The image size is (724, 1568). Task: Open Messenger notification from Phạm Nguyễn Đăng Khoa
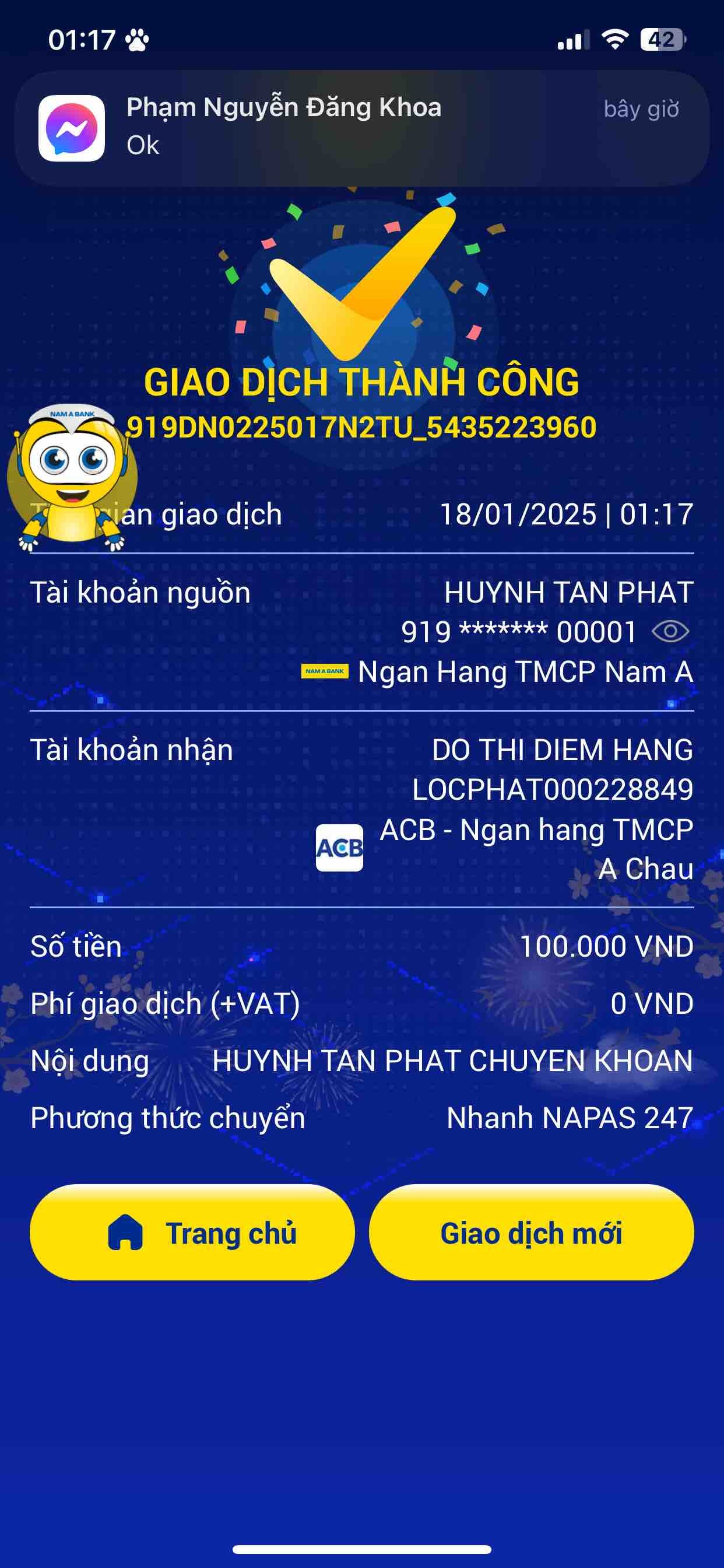[361, 128]
